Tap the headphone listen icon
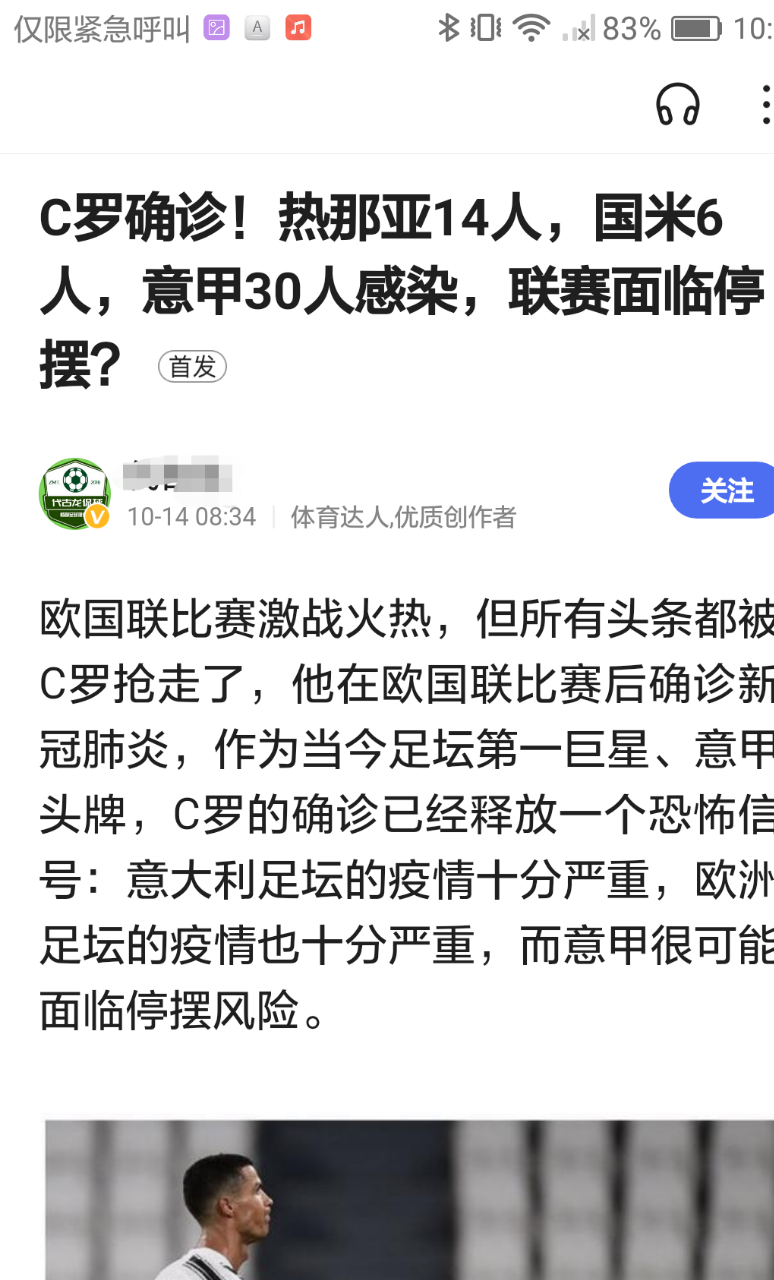The image size is (774, 1280). click(677, 104)
